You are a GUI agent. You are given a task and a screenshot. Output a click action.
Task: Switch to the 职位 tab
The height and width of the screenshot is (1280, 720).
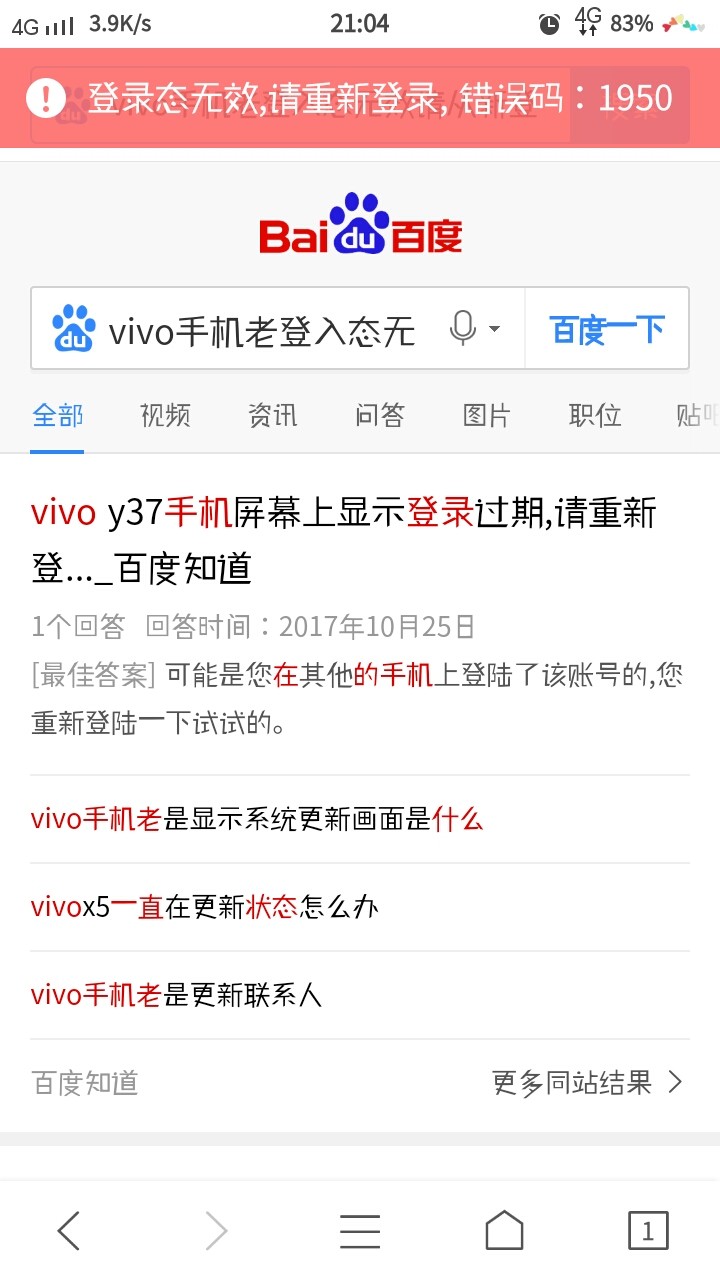595,416
